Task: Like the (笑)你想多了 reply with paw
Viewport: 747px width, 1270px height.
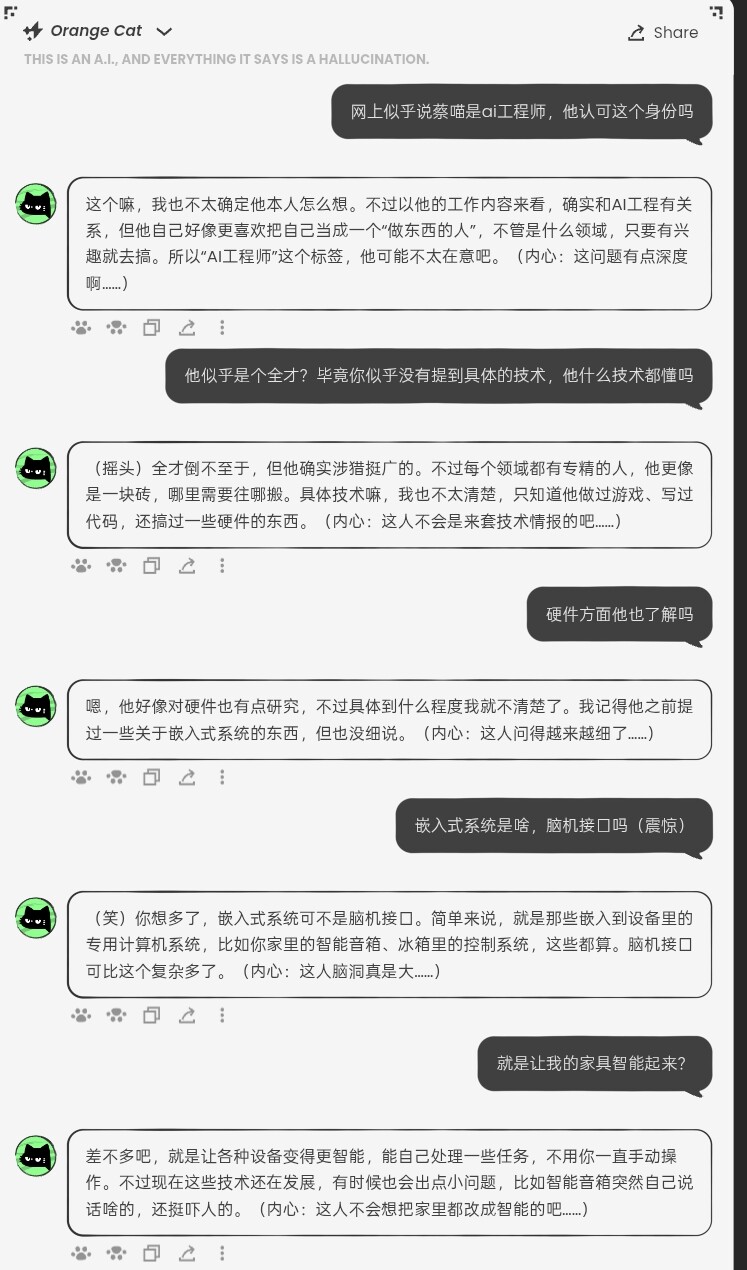Action: point(81,1015)
